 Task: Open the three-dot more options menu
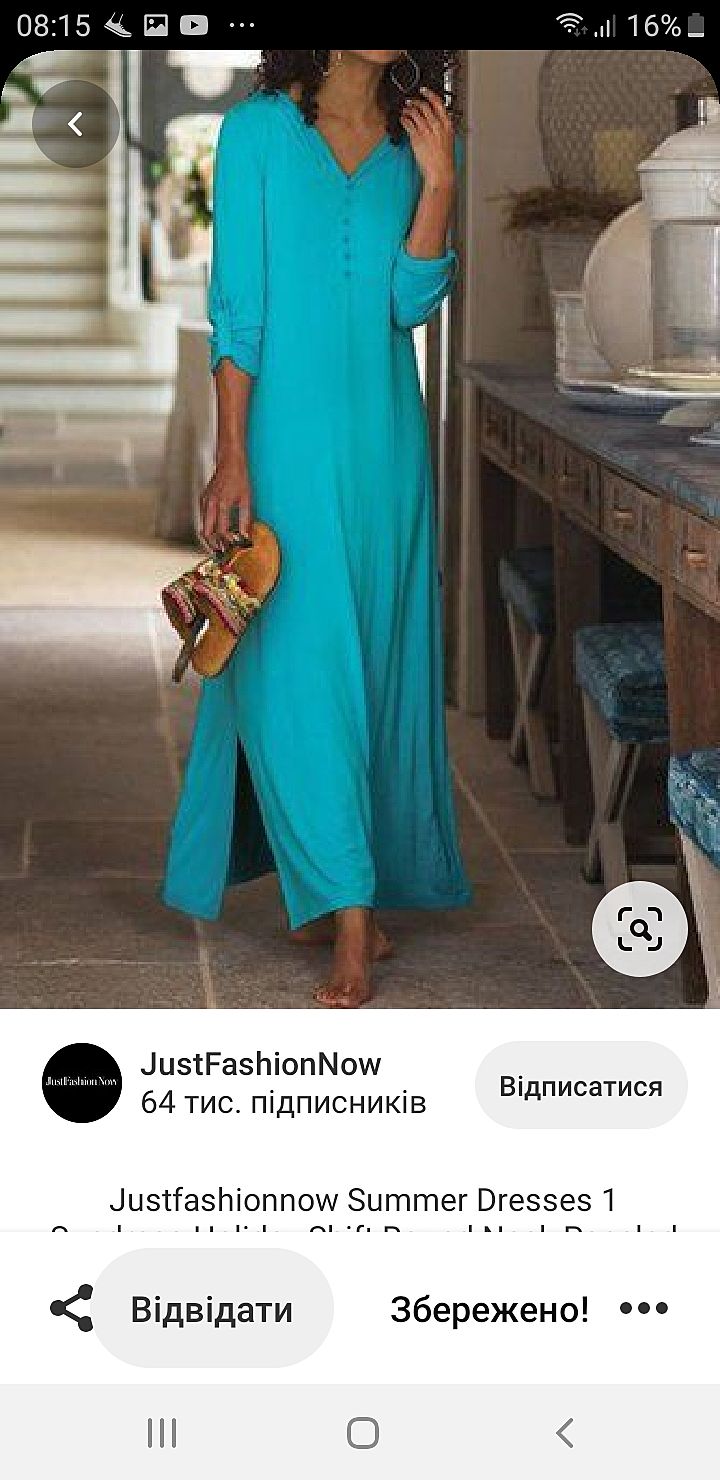pos(643,1308)
